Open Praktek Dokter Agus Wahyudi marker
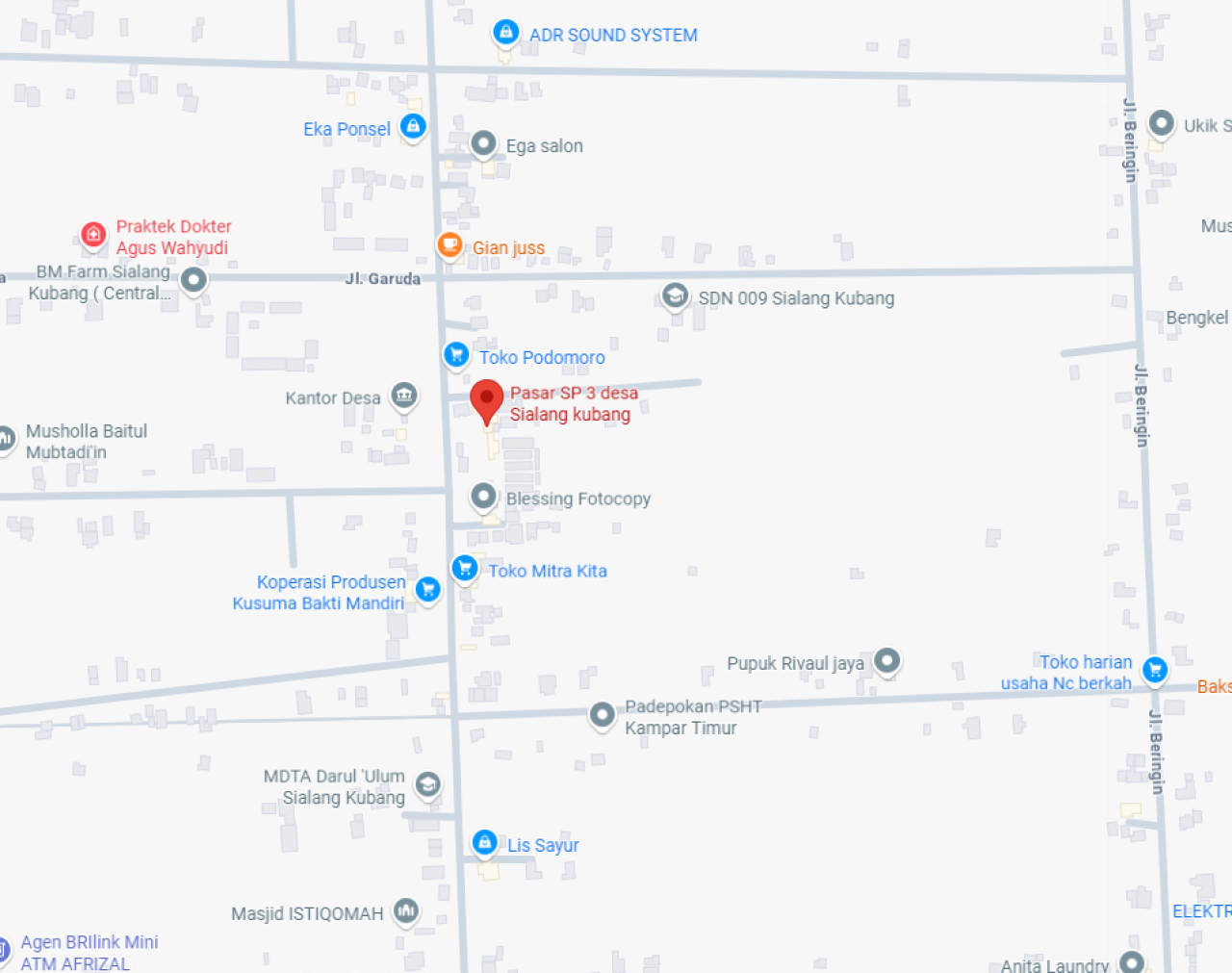This screenshot has width=1232, height=973. coord(93,234)
